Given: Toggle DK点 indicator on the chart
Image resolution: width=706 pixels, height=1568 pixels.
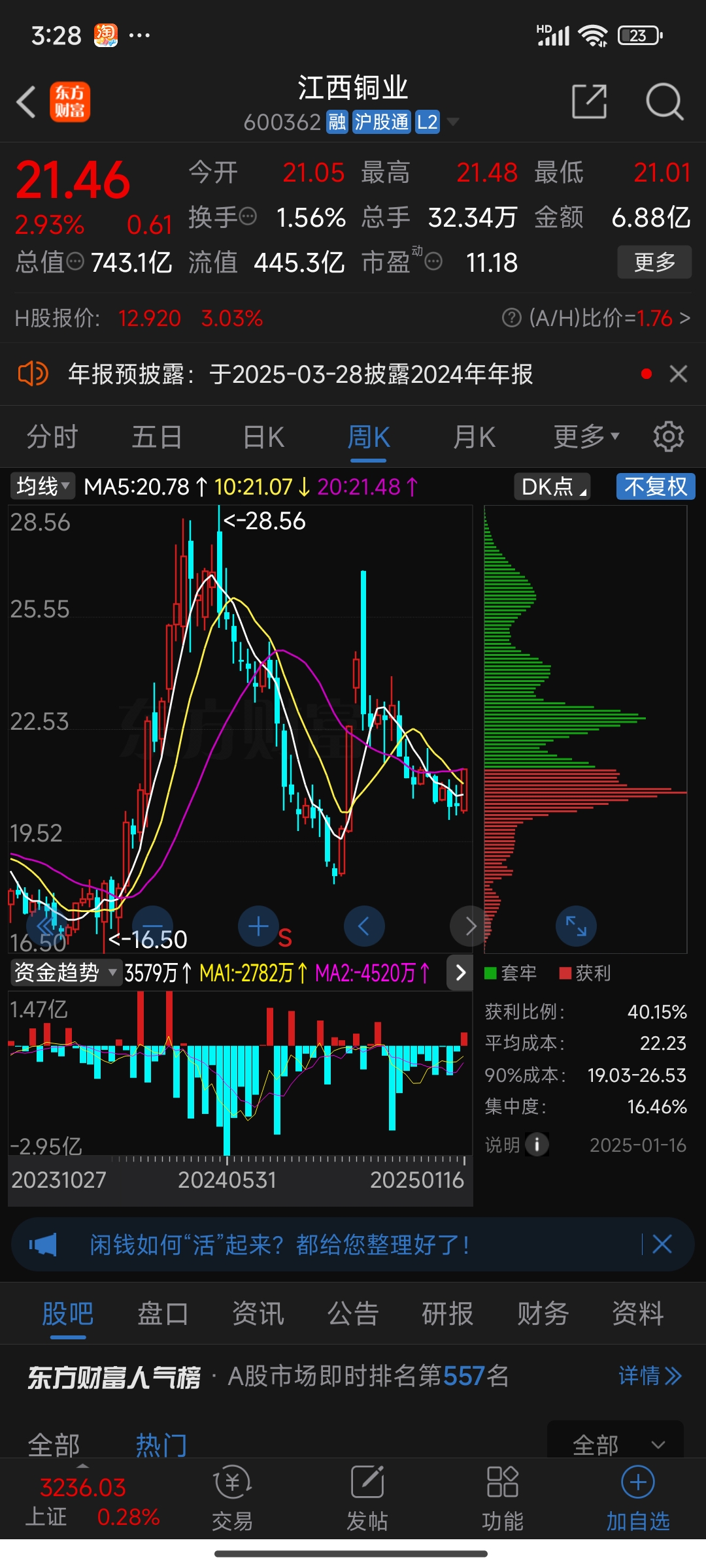Looking at the screenshot, I should (551, 486).
